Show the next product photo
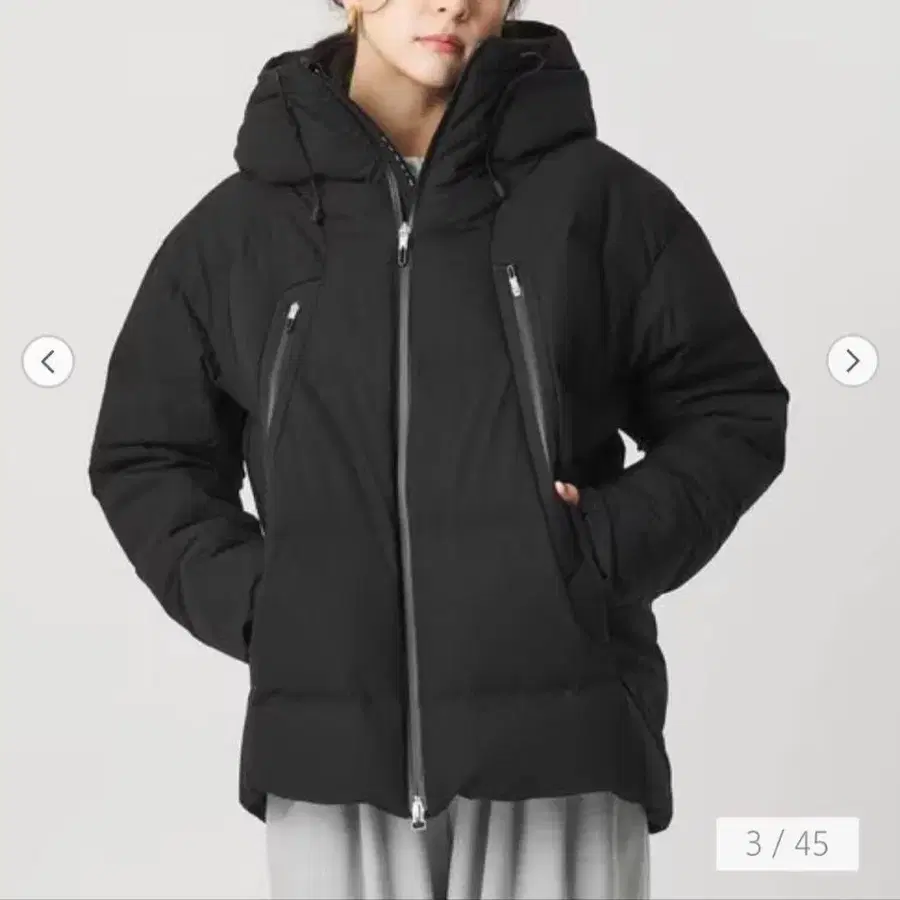Image resolution: width=900 pixels, height=900 pixels. point(852,361)
